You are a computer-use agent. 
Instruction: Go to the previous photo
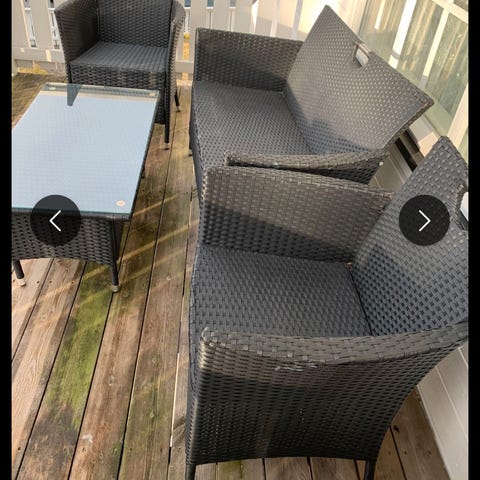[56, 220]
